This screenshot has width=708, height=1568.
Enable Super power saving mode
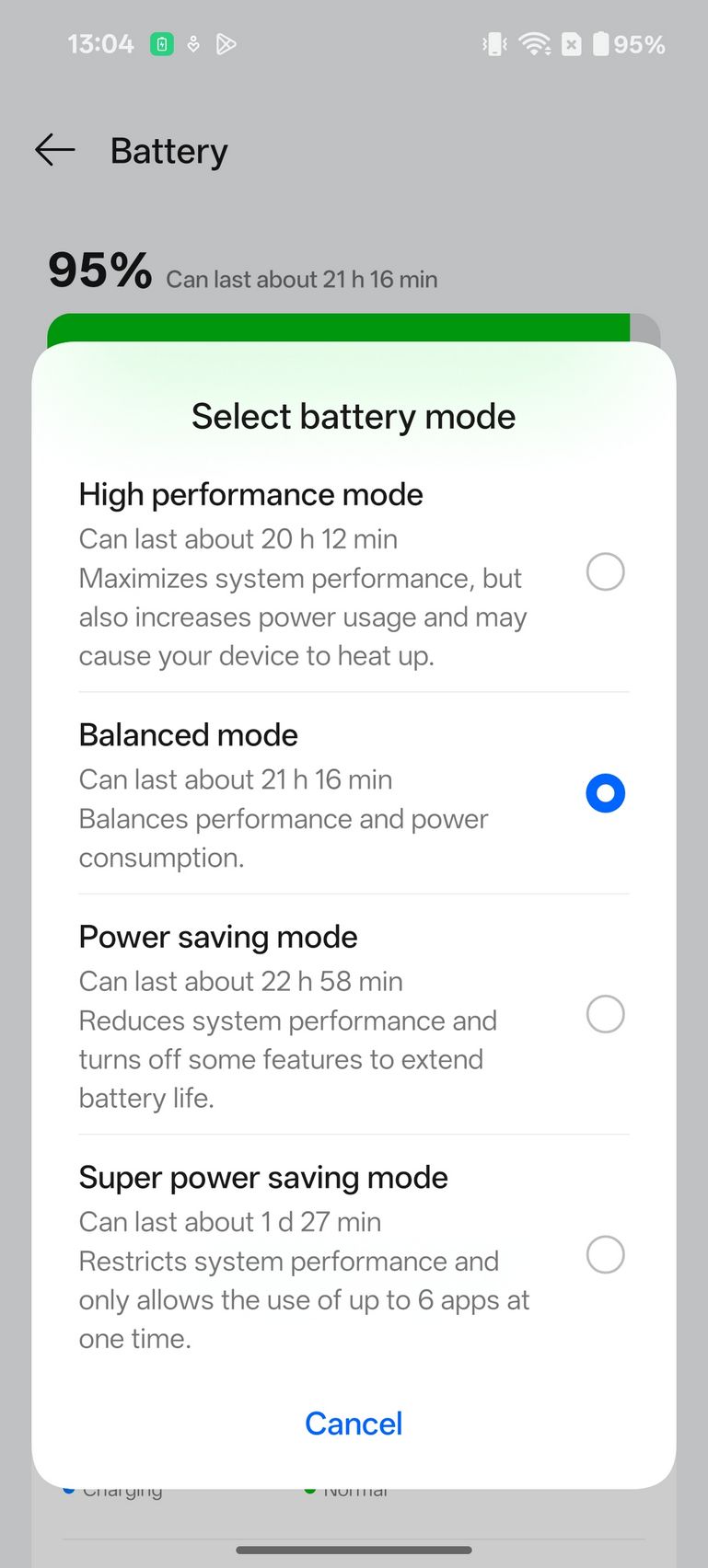[354, 1256]
